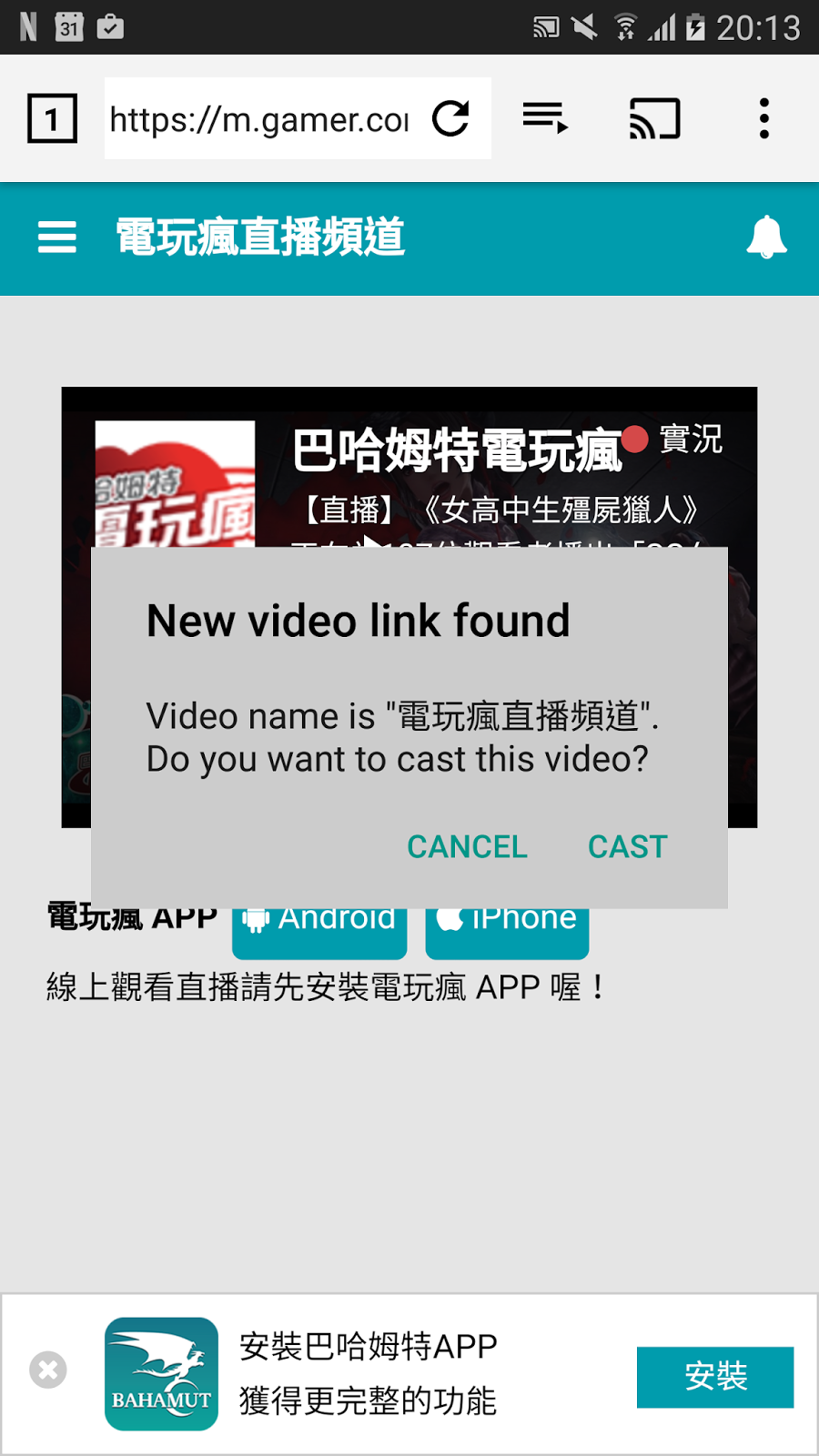Cancel the New video link dialog
This screenshot has width=819, height=1456.
click(x=467, y=846)
